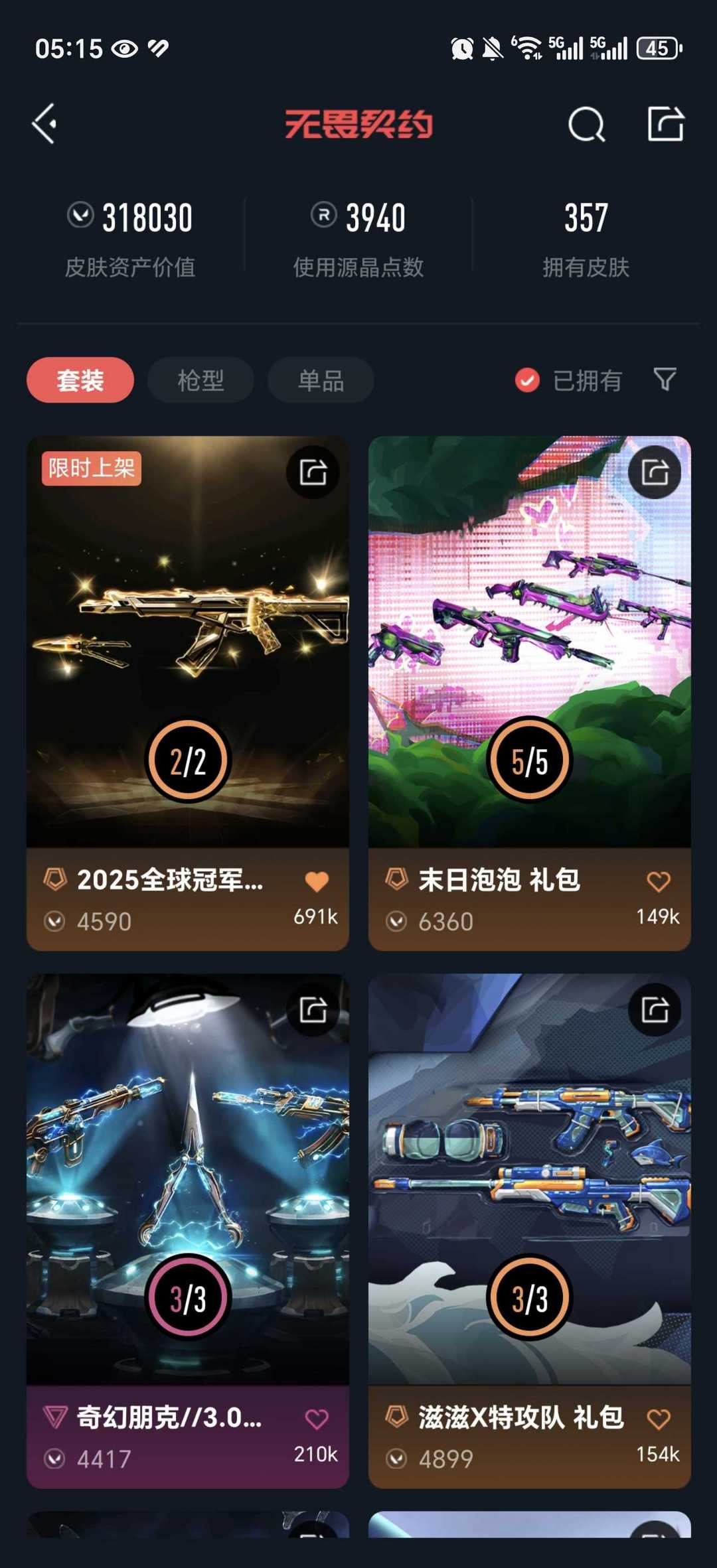Like the 滋滋X特攻队 礼包 bundle
The height and width of the screenshot is (1568, 717).
(x=658, y=1419)
